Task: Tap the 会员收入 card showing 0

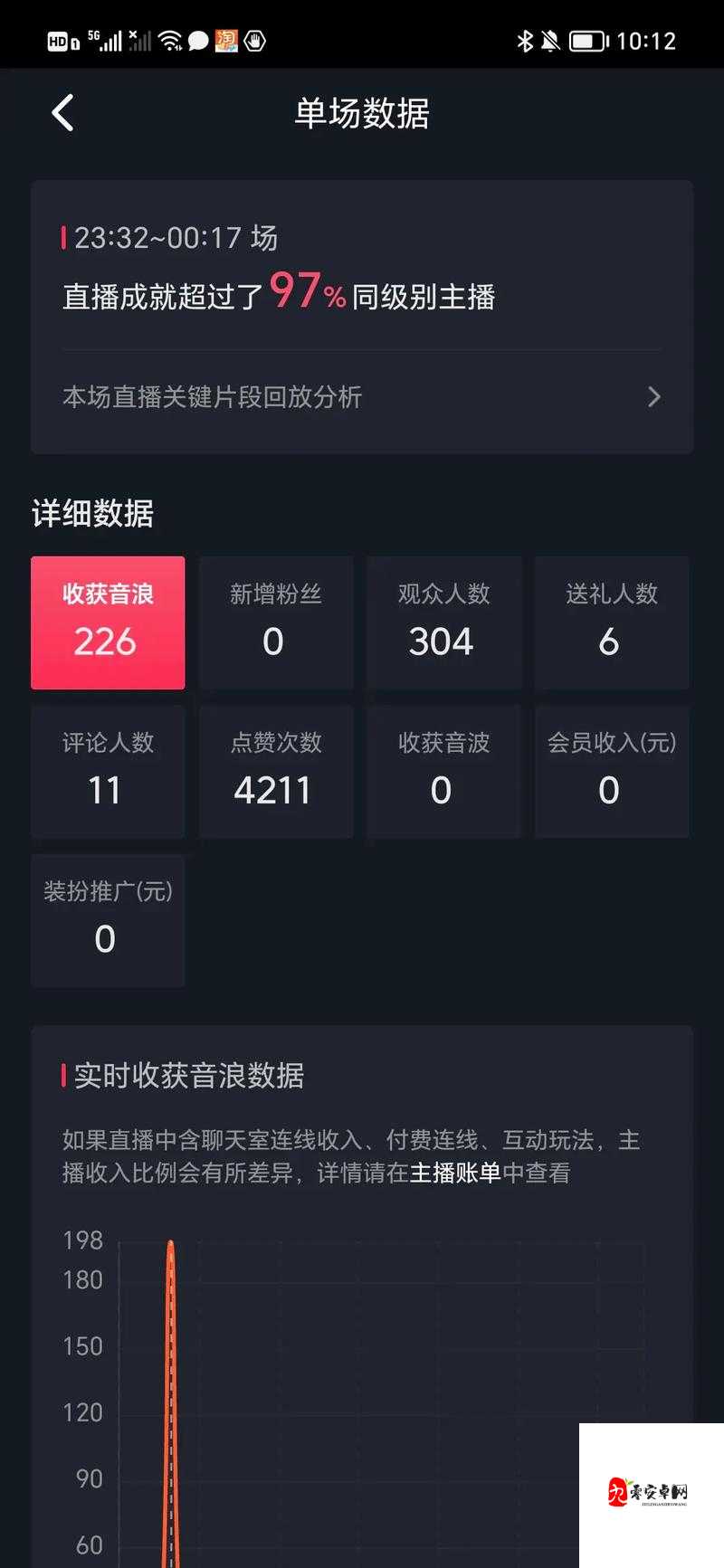Action: (611, 771)
